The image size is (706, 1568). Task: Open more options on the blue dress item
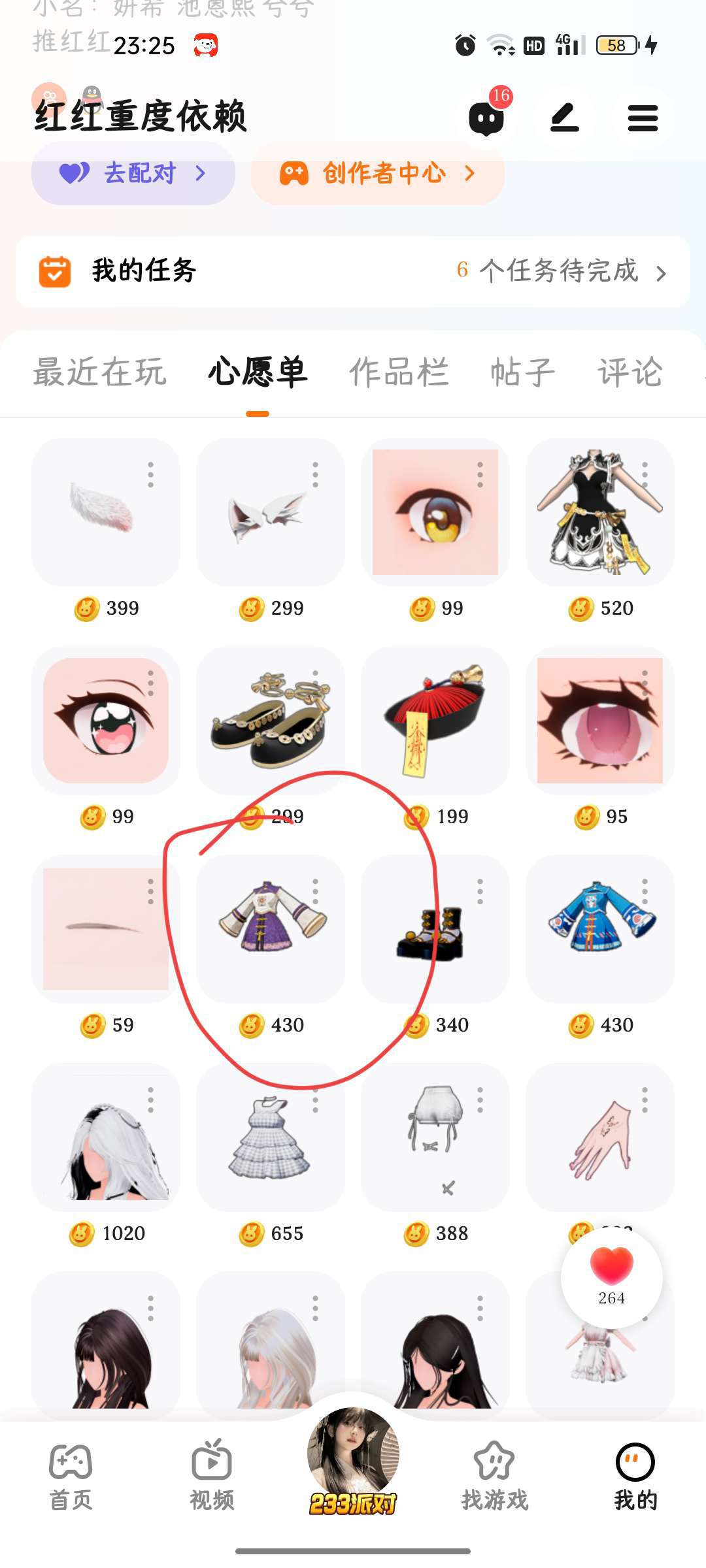645,892
